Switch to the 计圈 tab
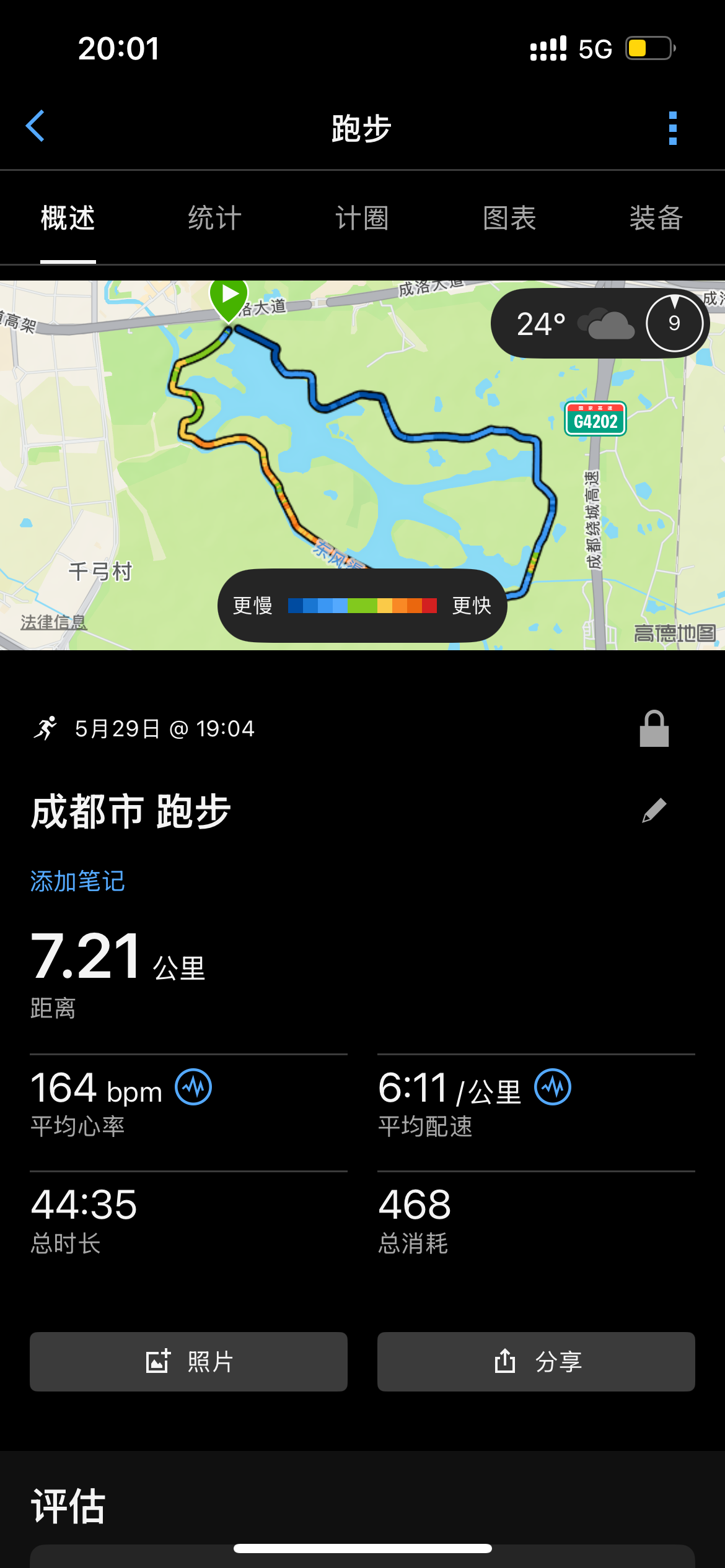Image resolution: width=725 pixels, height=1568 pixels. (x=362, y=219)
